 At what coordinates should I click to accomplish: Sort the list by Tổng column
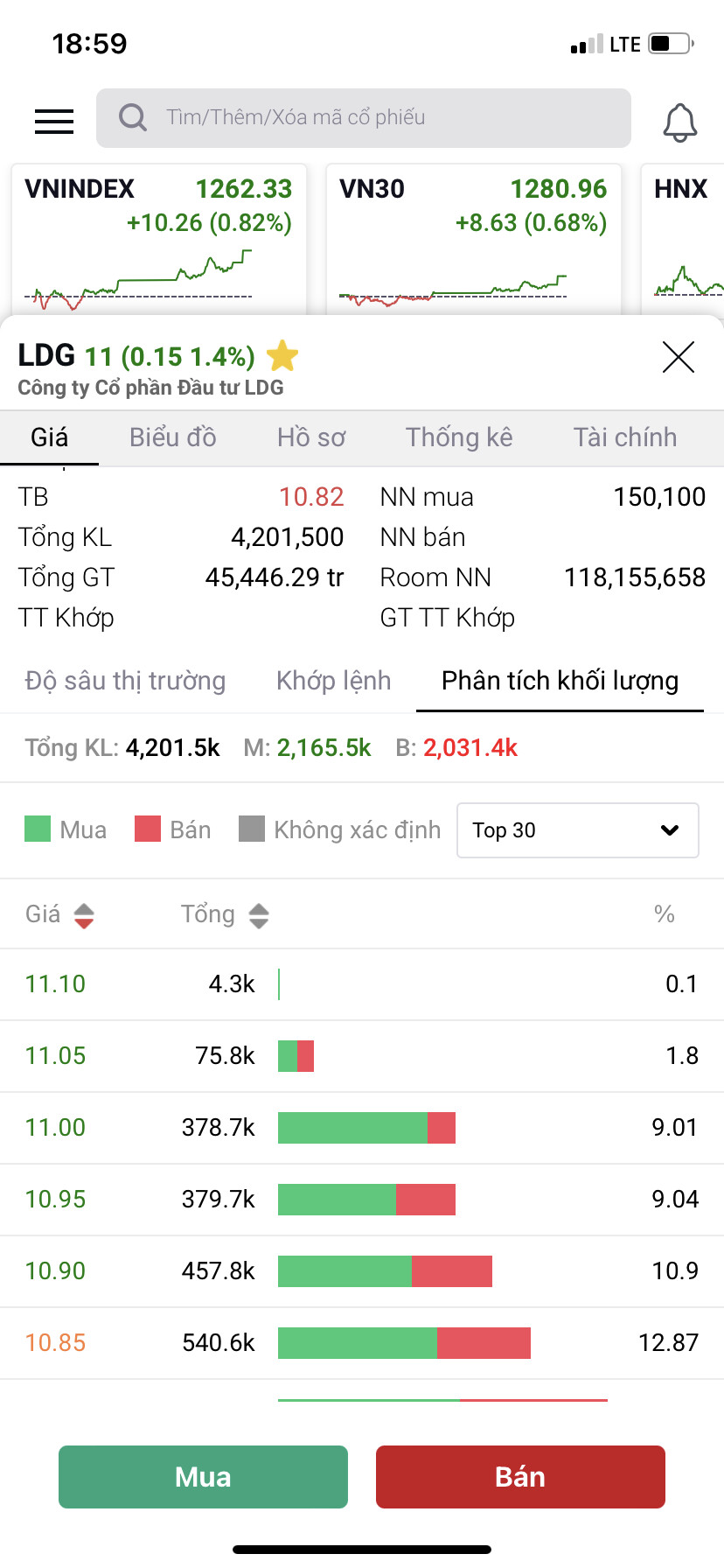pos(225,915)
